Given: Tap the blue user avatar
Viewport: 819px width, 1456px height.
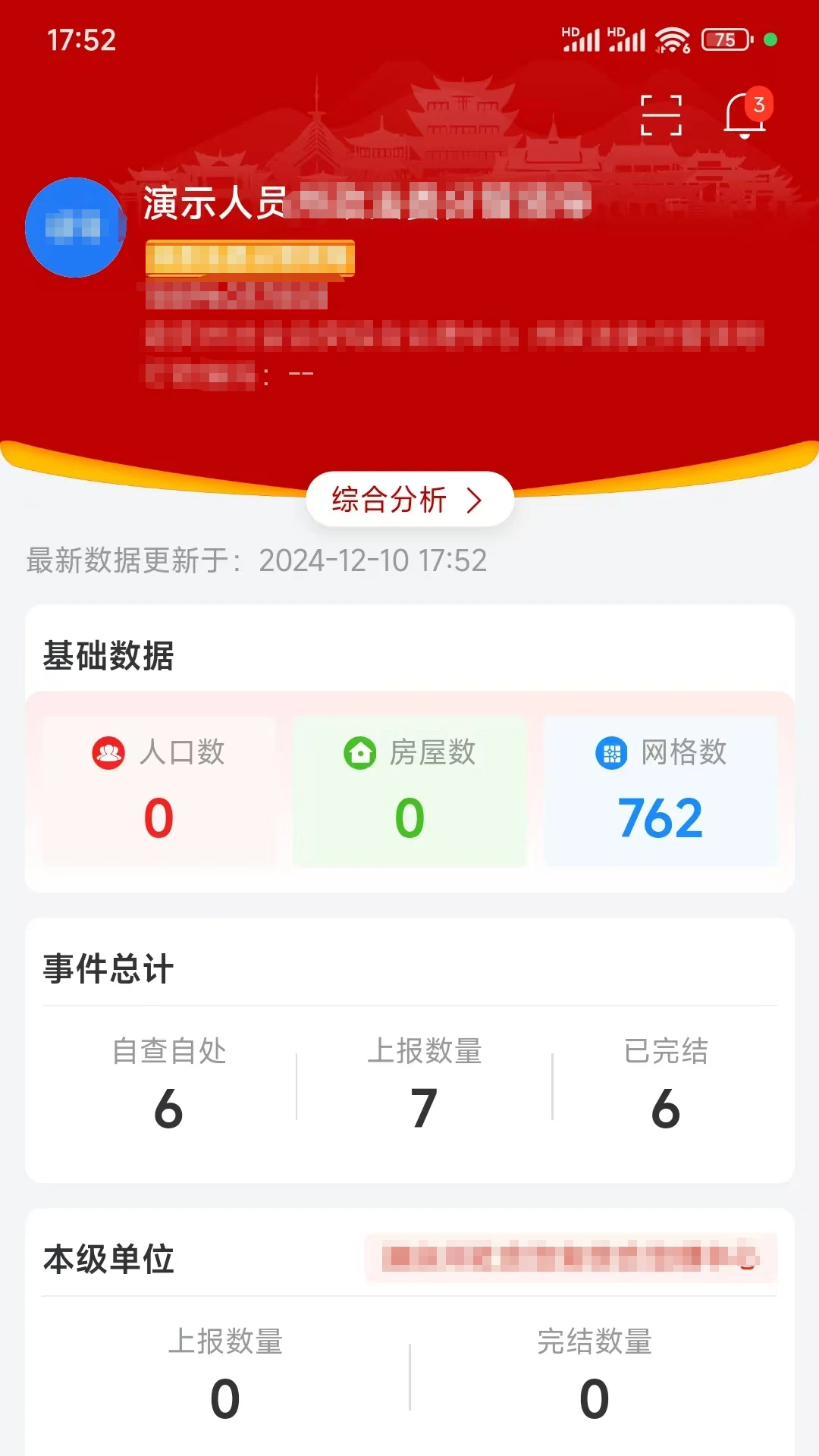Looking at the screenshot, I should pyautogui.click(x=74, y=227).
